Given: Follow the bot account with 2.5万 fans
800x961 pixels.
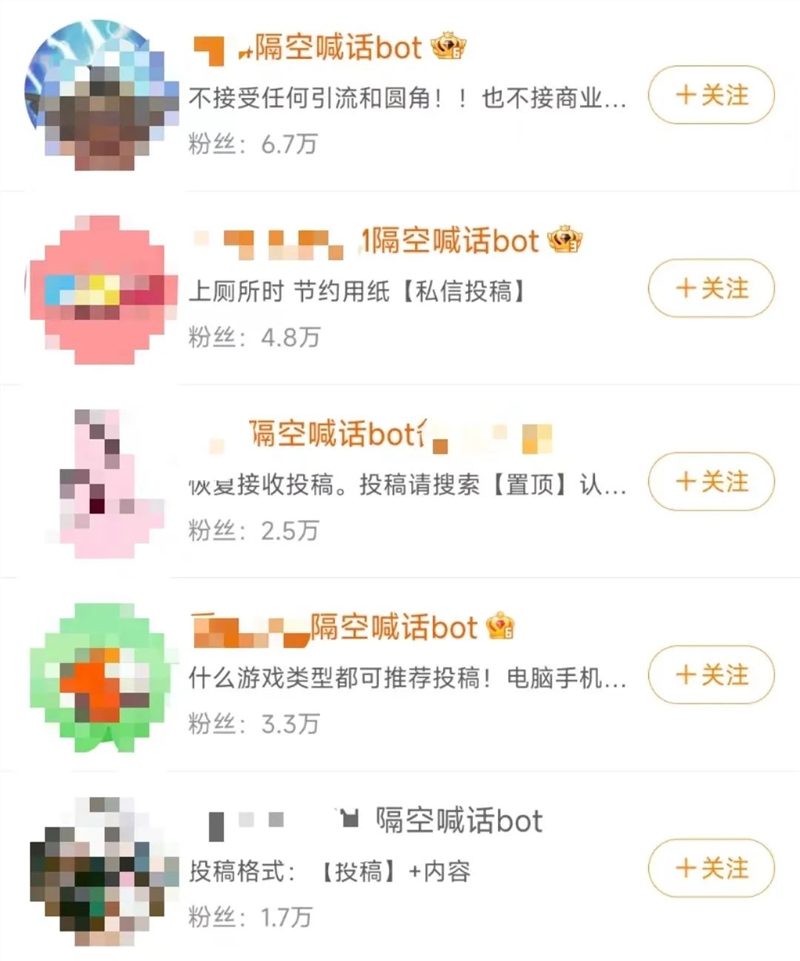Looking at the screenshot, I should (711, 482).
